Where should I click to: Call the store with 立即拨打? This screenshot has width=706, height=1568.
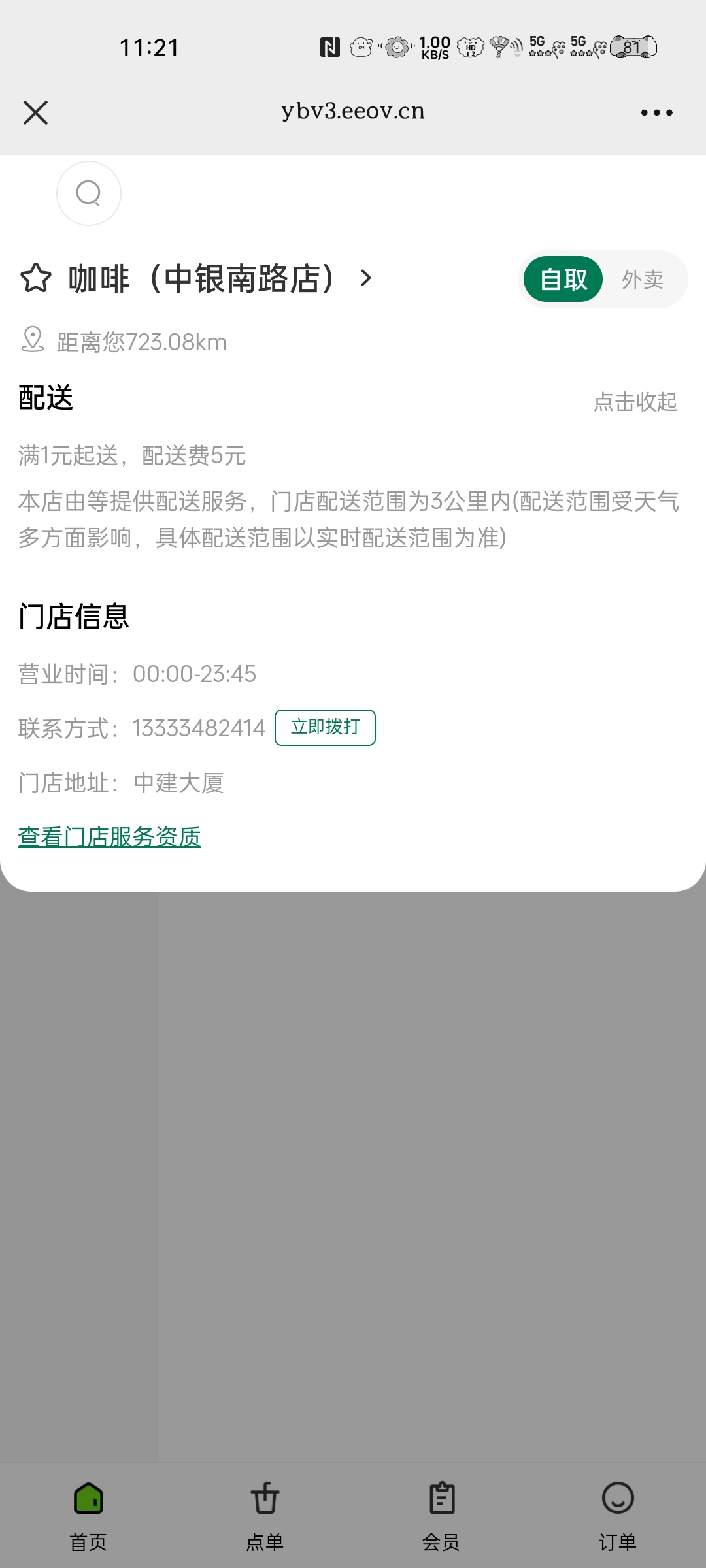coord(325,727)
